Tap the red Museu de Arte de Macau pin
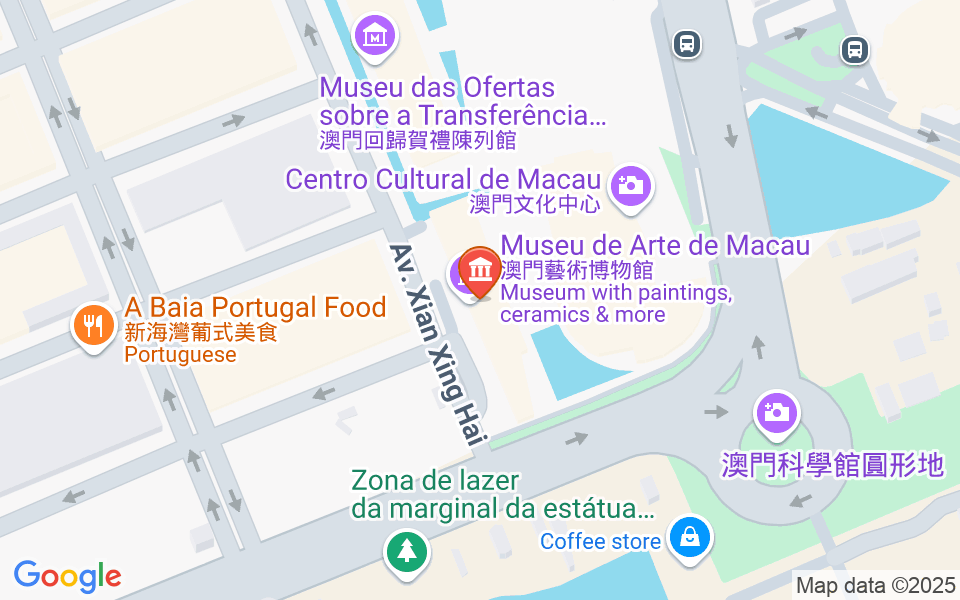The width and height of the screenshot is (960, 600). pyautogui.click(x=481, y=271)
